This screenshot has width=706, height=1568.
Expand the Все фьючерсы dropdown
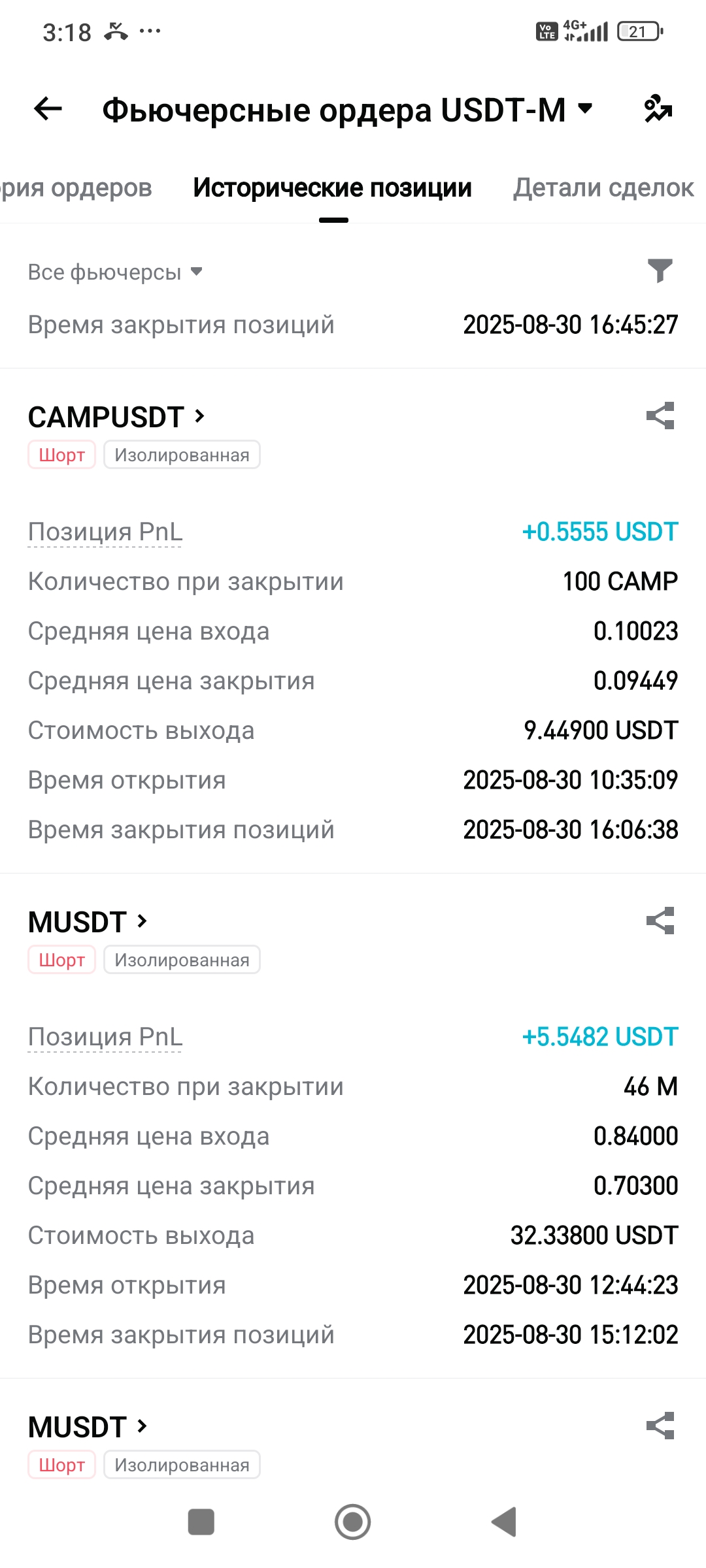click(115, 272)
